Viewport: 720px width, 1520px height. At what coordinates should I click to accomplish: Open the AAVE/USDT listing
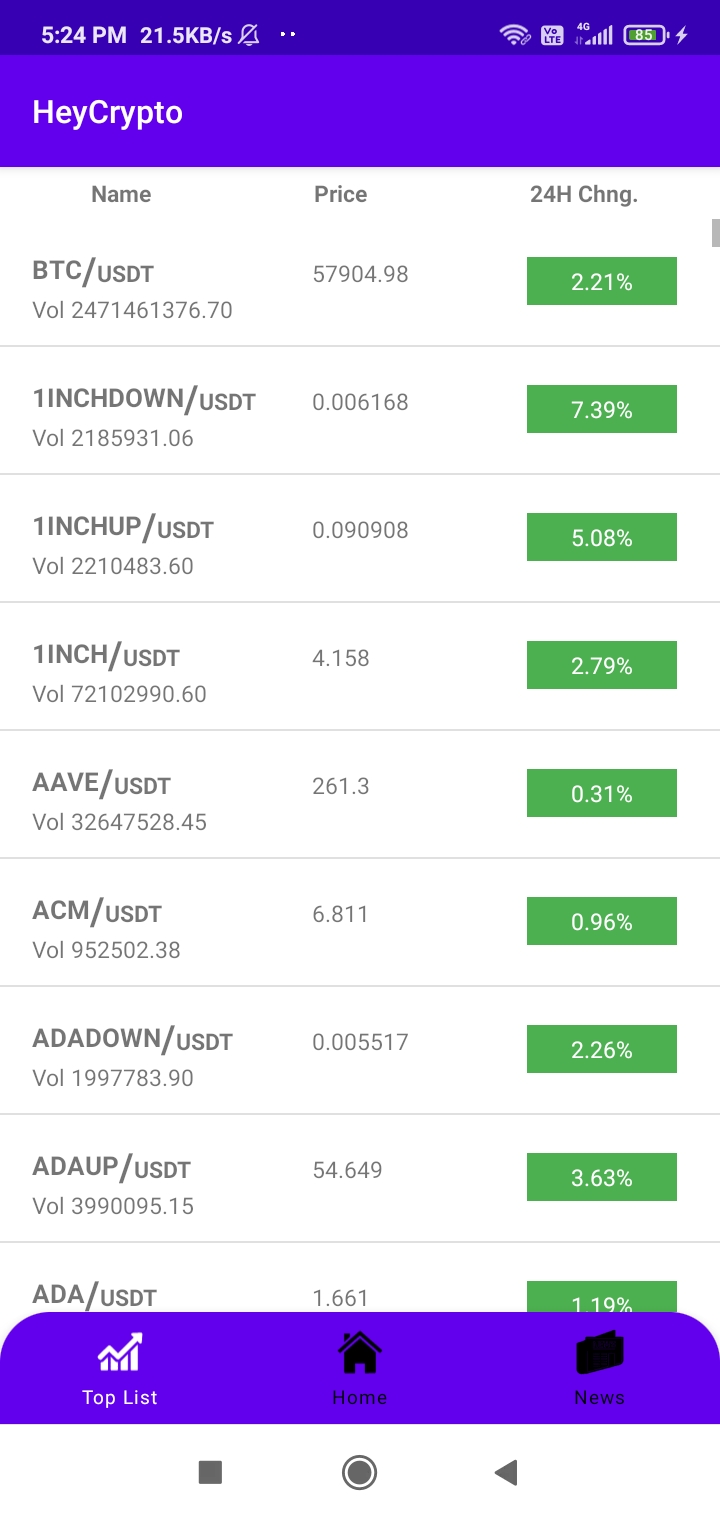click(x=360, y=802)
